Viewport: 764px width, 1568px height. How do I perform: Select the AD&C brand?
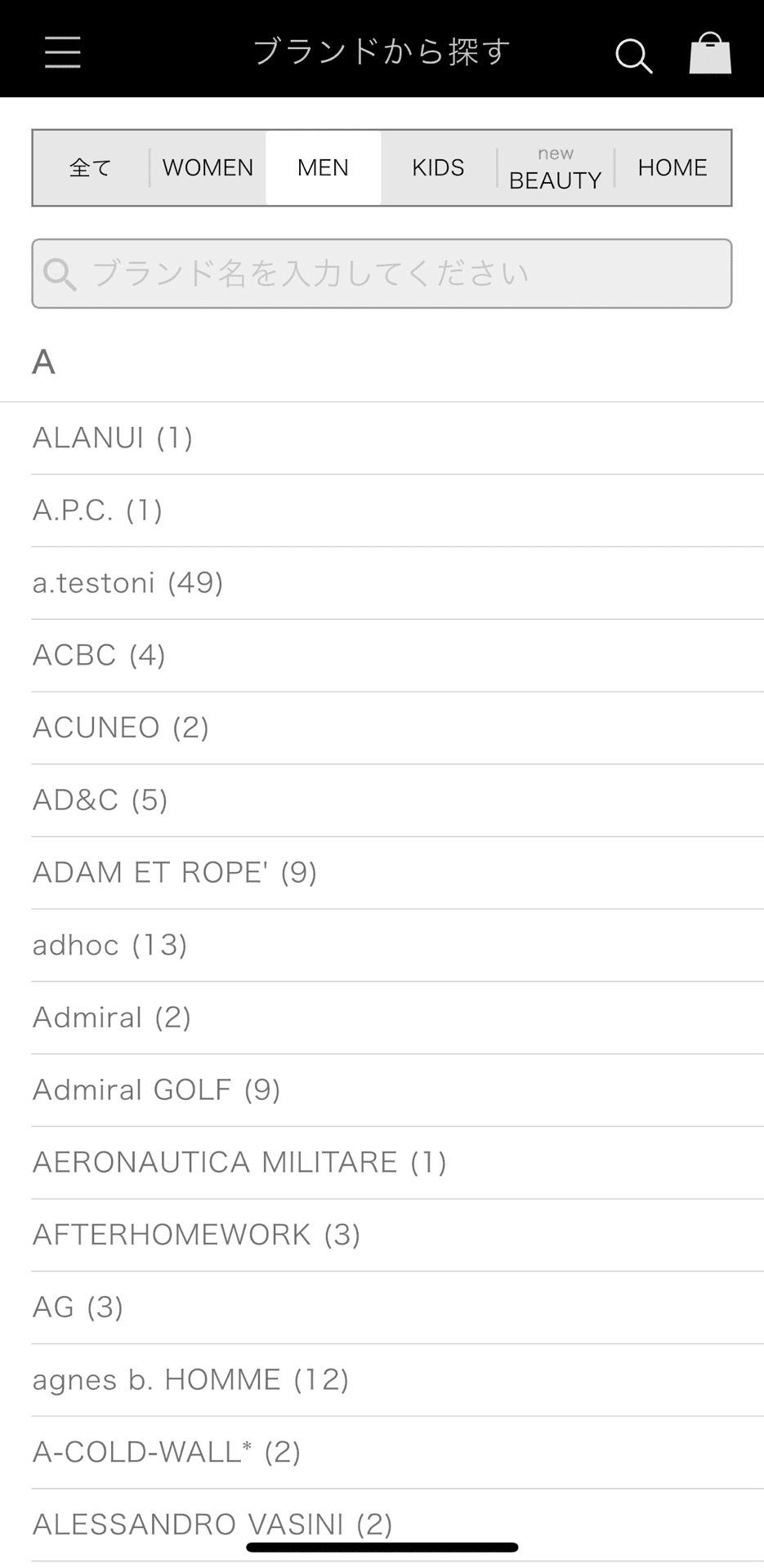100,800
